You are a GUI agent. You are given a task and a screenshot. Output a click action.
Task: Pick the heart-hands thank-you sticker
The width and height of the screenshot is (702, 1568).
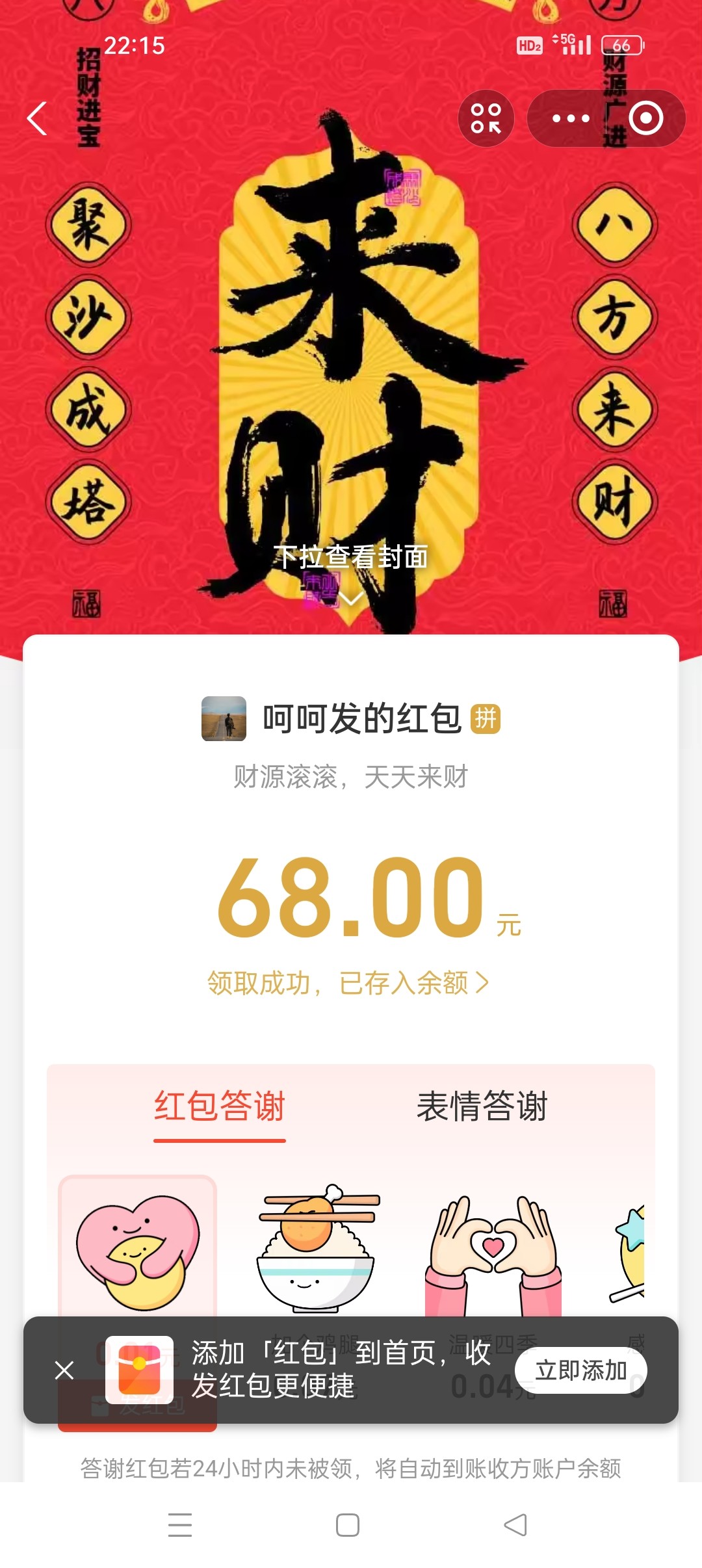493,1252
